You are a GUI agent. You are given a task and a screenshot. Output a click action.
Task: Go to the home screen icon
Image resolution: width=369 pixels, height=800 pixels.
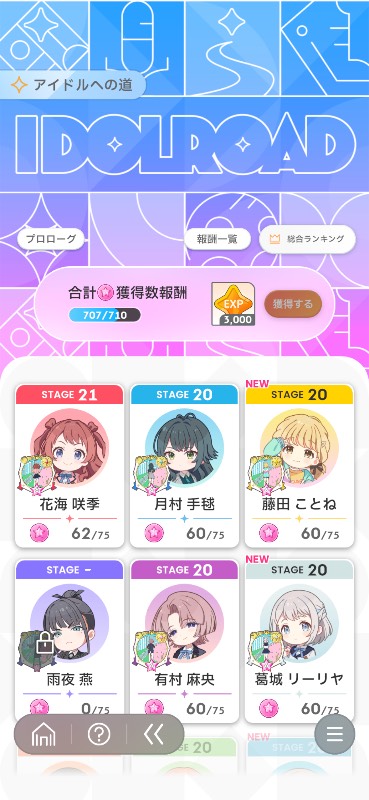[43, 734]
